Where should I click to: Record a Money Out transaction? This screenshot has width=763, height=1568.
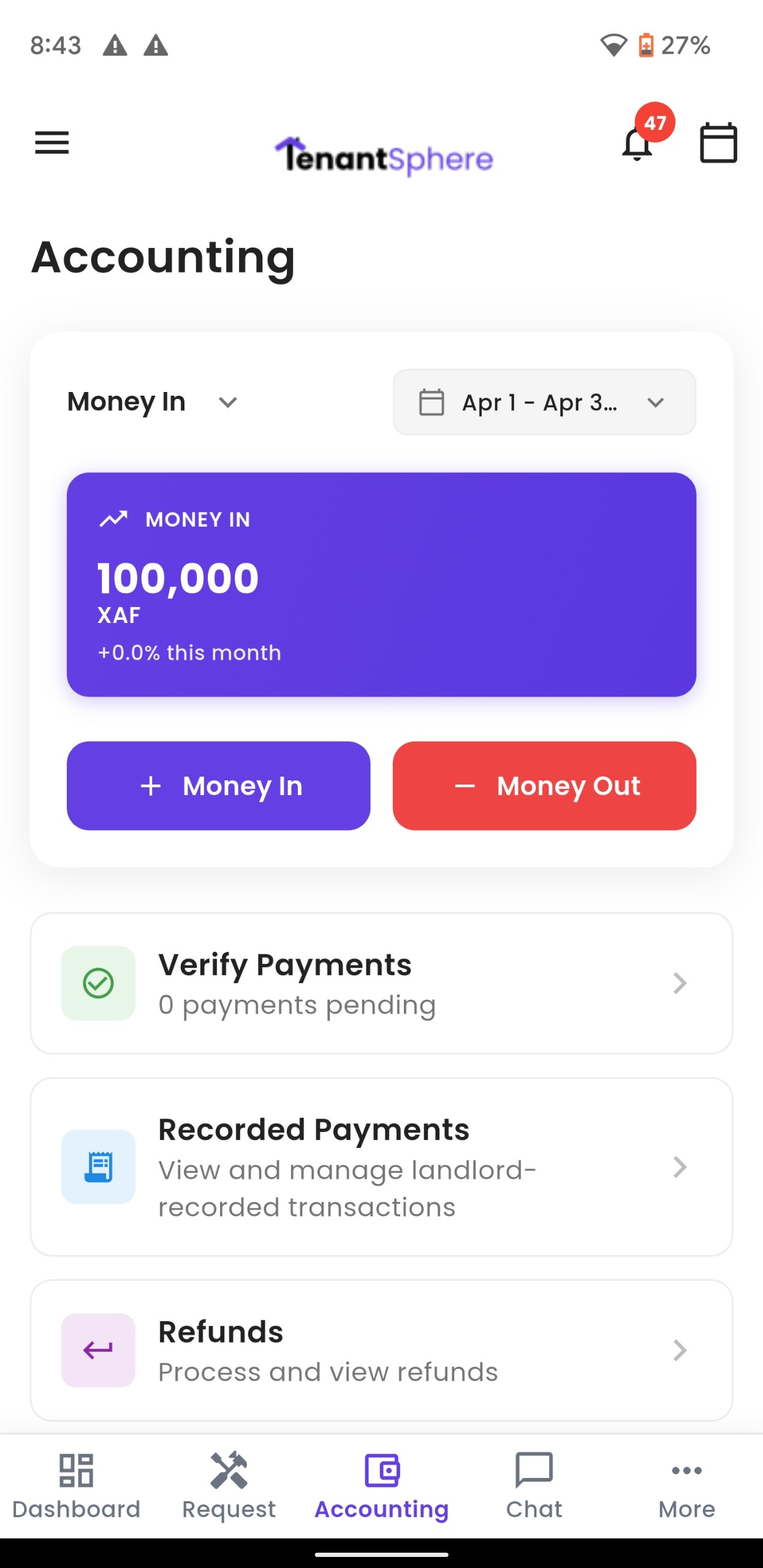544,786
